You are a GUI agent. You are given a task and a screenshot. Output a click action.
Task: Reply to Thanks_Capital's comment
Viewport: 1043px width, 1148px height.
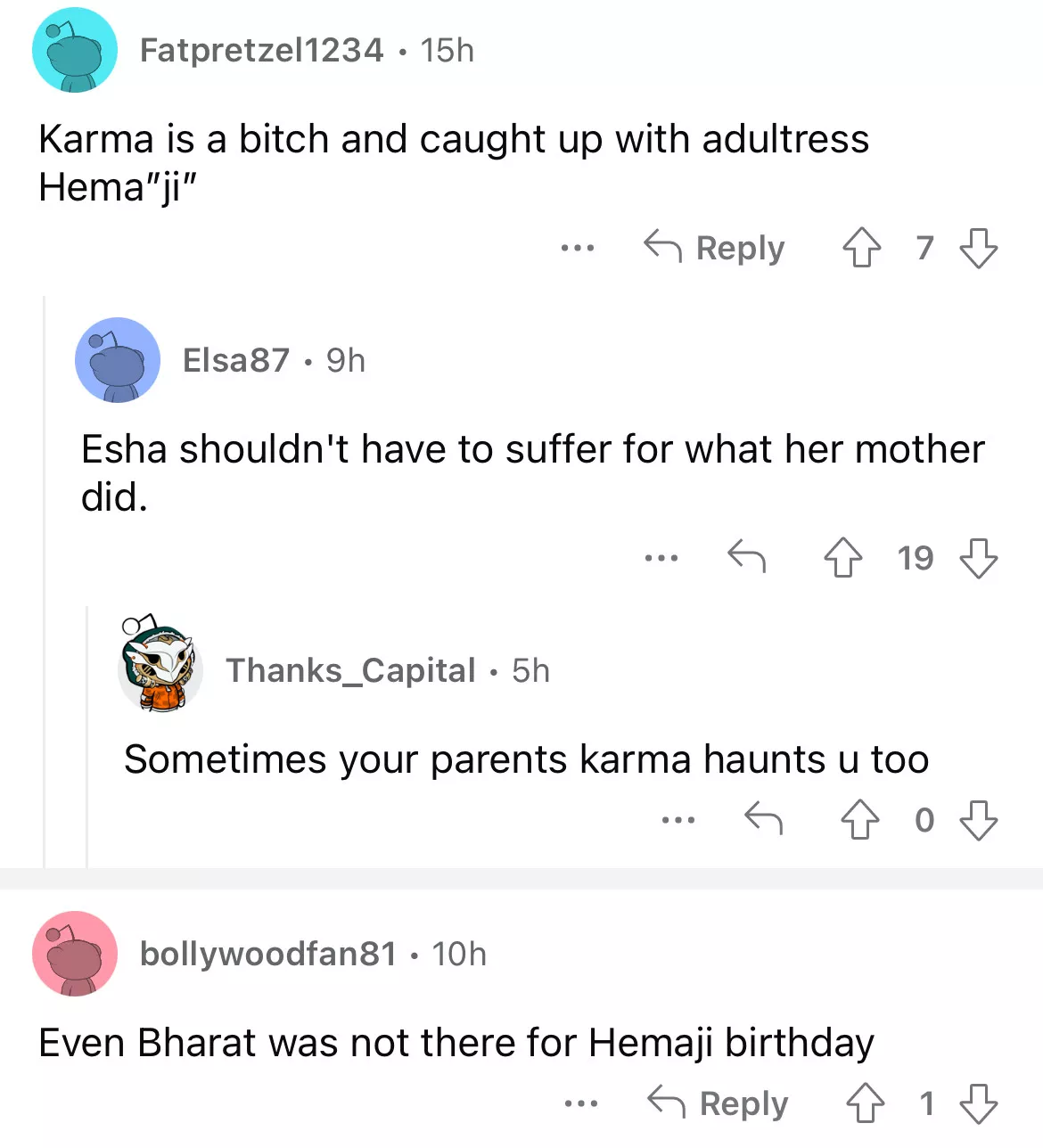click(763, 818)
